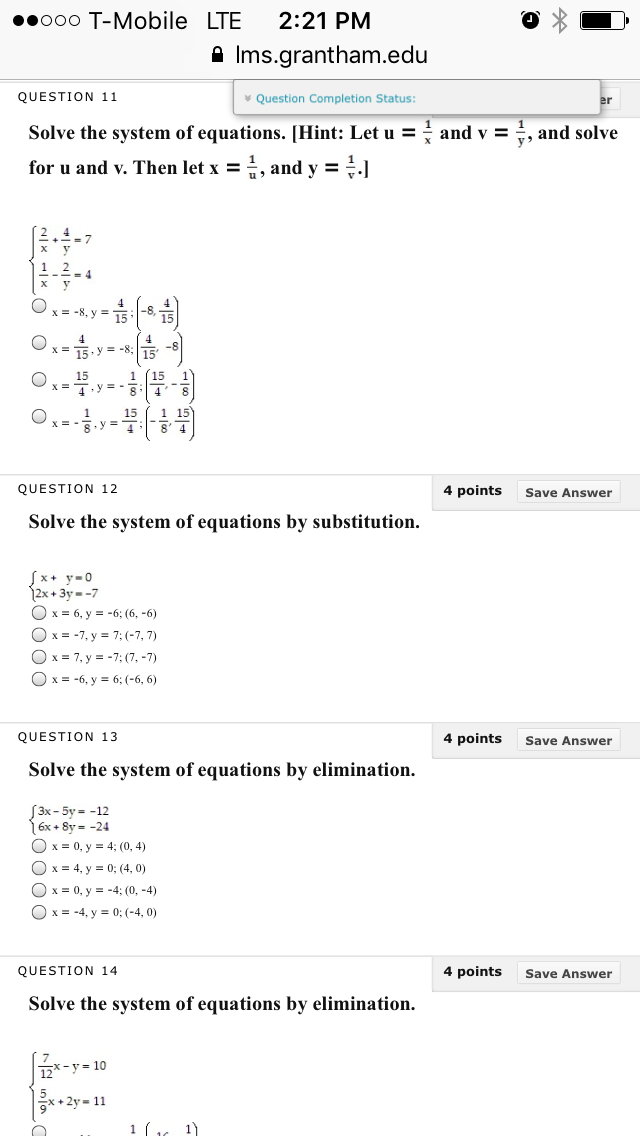Pick x = 7, y = -7 answer

click(x=39, y=656)
